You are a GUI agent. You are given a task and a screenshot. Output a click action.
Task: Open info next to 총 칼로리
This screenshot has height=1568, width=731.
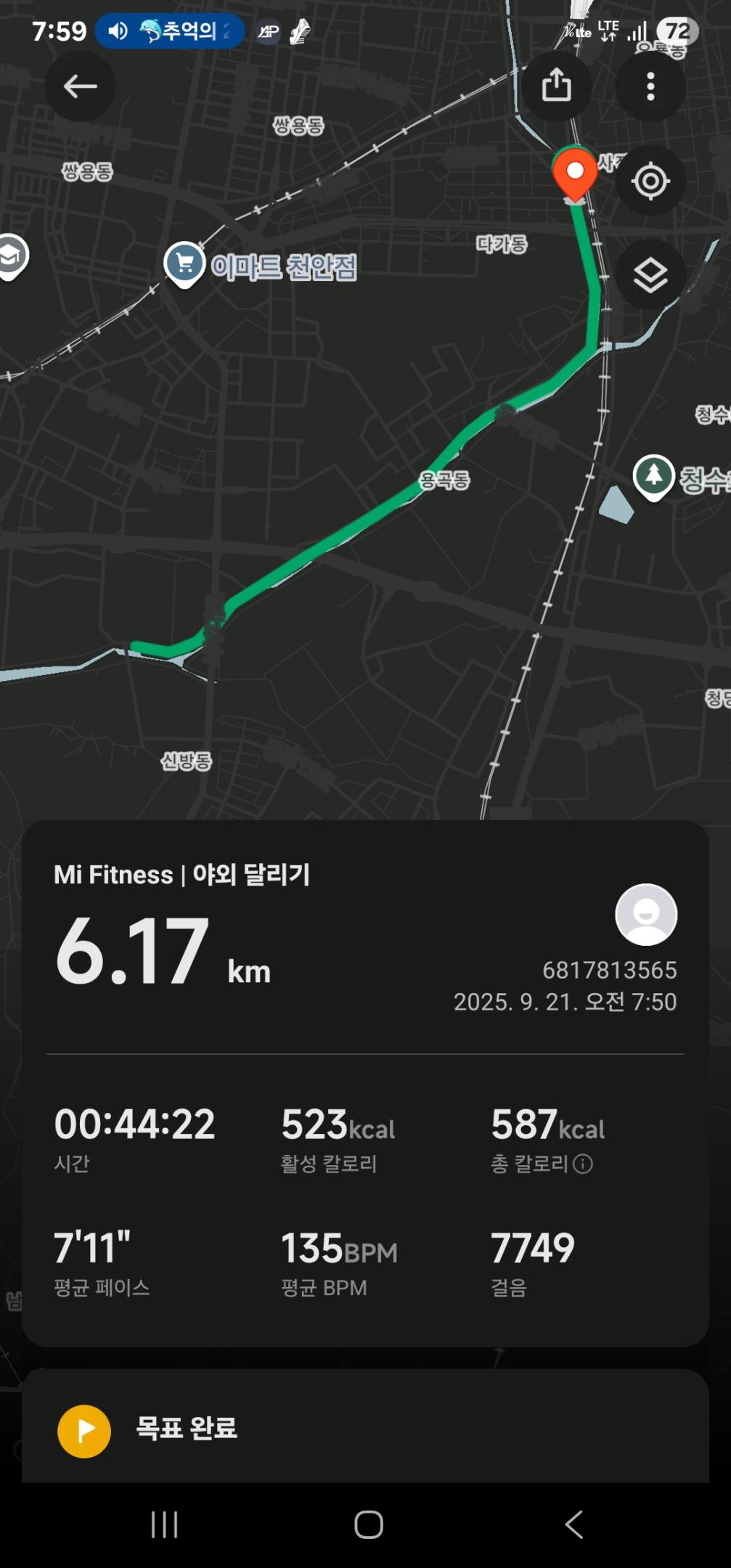pos(583,1164)
